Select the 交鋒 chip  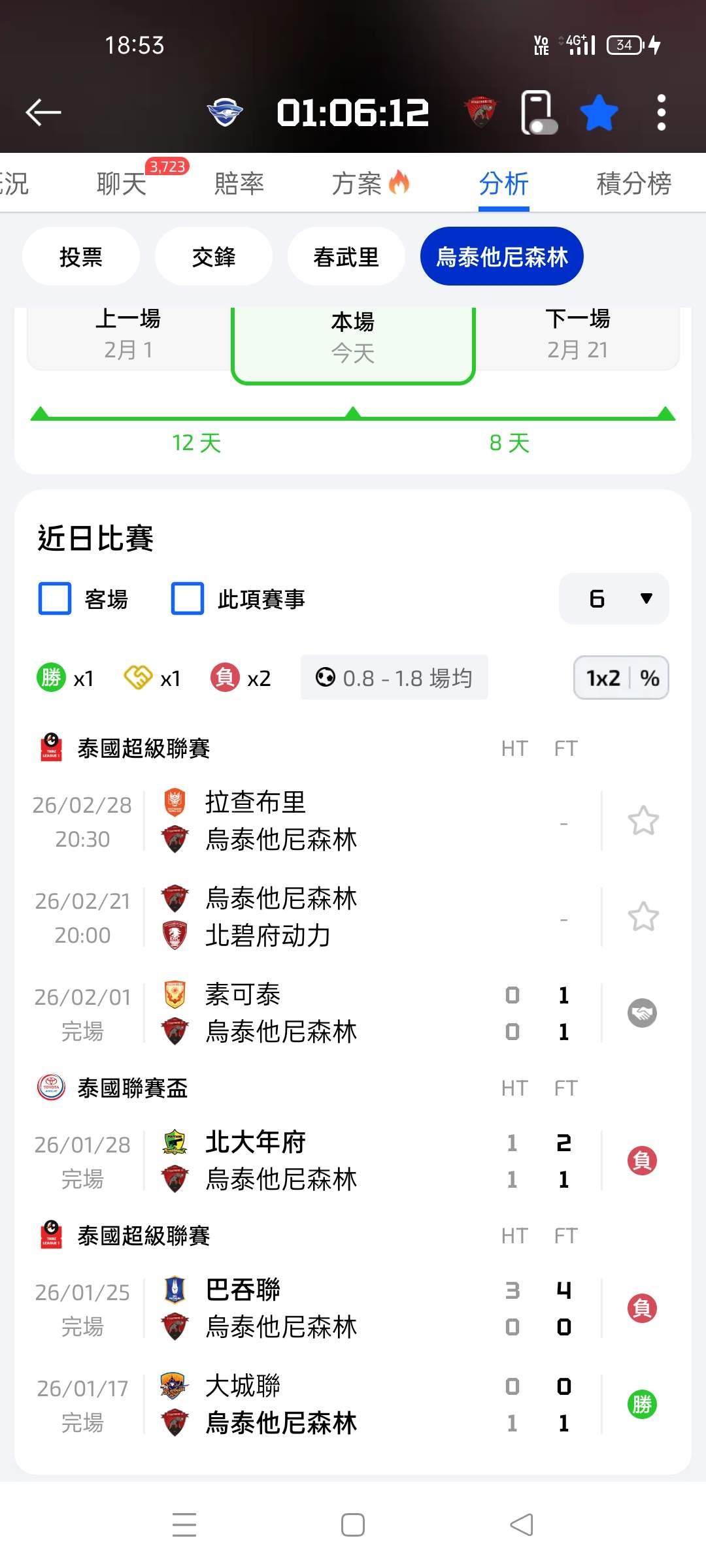click(x=214, y=257)
